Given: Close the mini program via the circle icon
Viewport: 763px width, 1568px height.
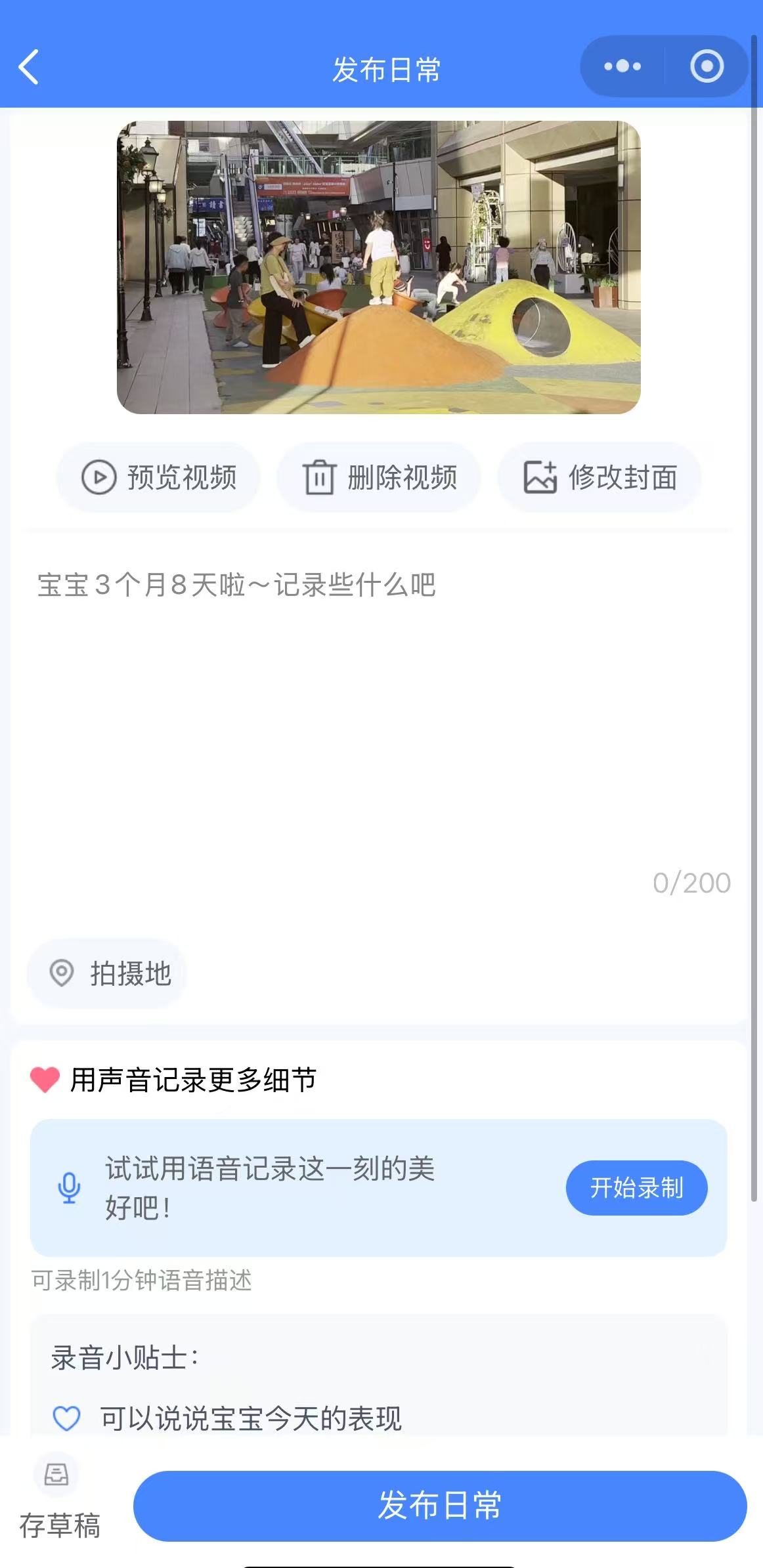Looking at the screenshot, I should click(707, 66).
